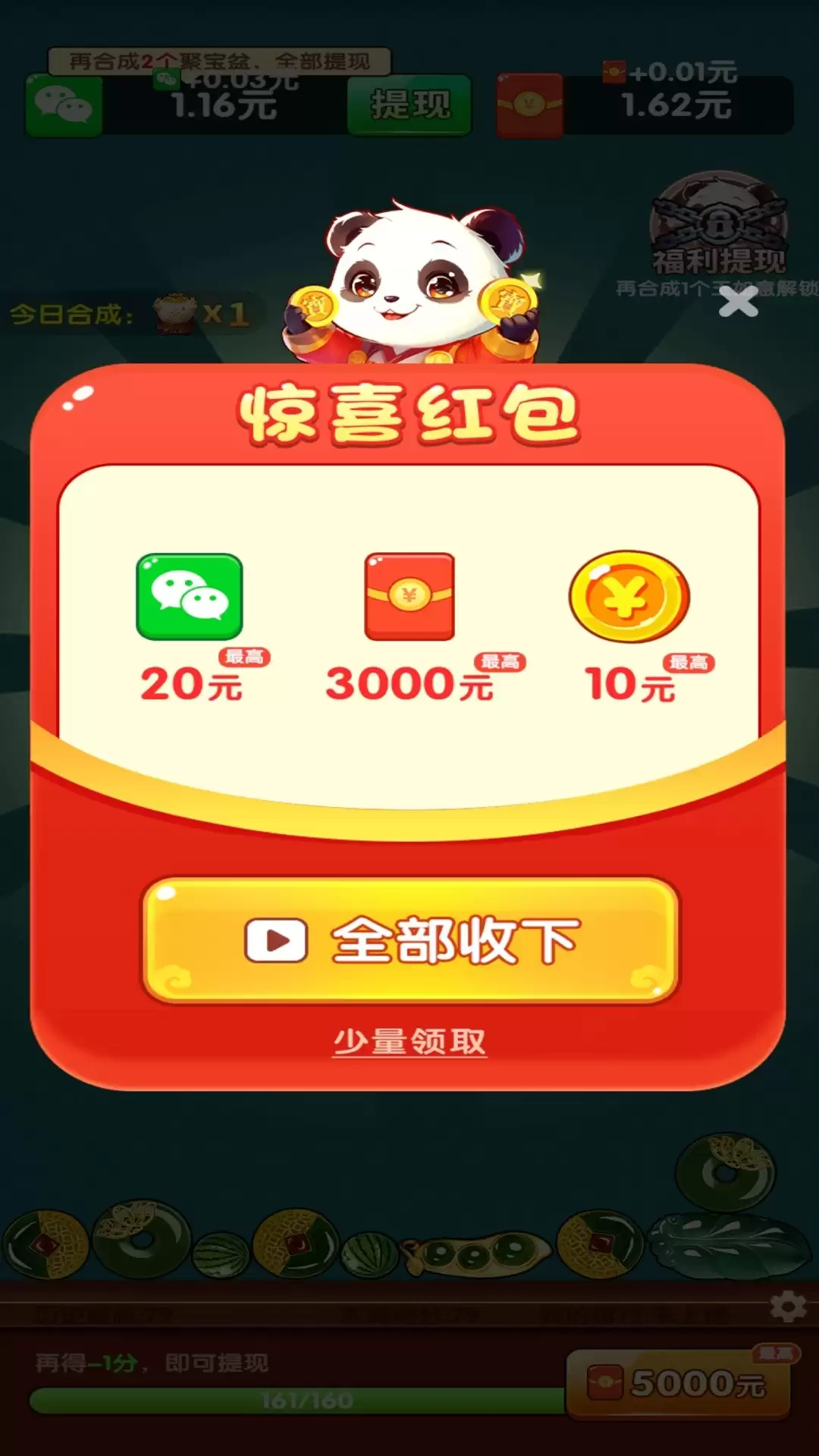Close the 惊喜红包 popup

pyautogui.click(x=738, y=303)
